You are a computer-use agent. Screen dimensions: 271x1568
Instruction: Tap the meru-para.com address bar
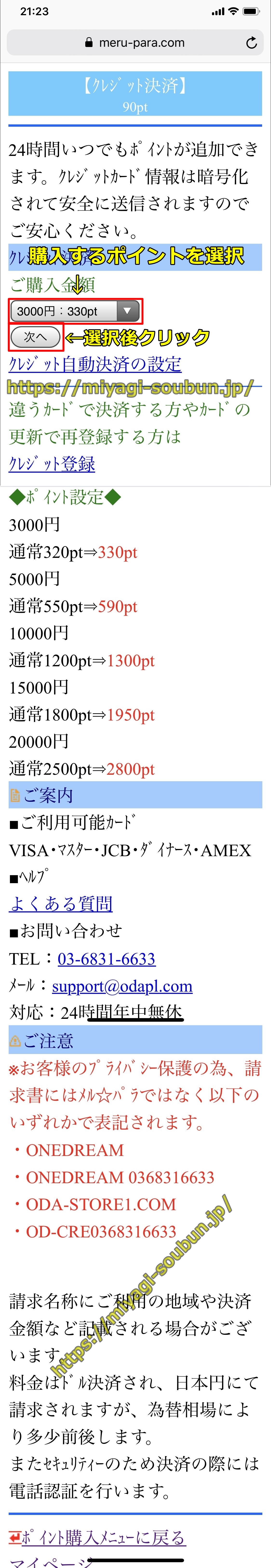(x=135, y=43)
